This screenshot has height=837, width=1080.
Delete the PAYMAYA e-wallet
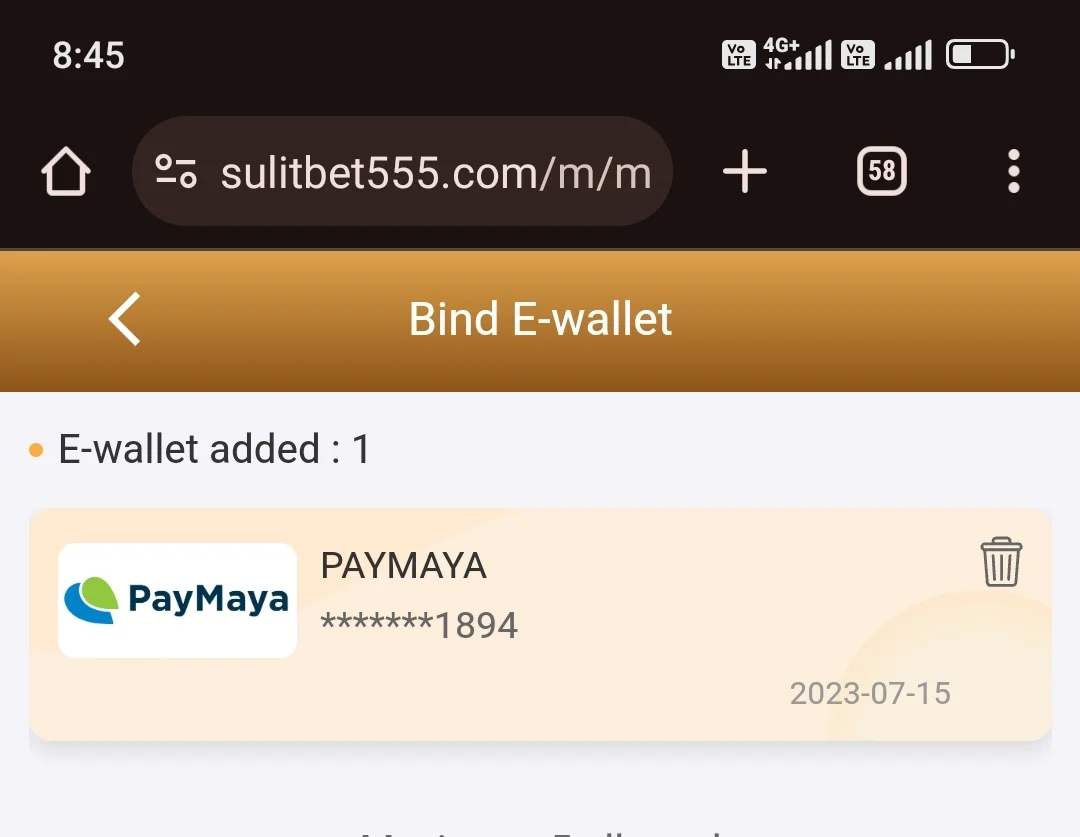click(1000, 562)
